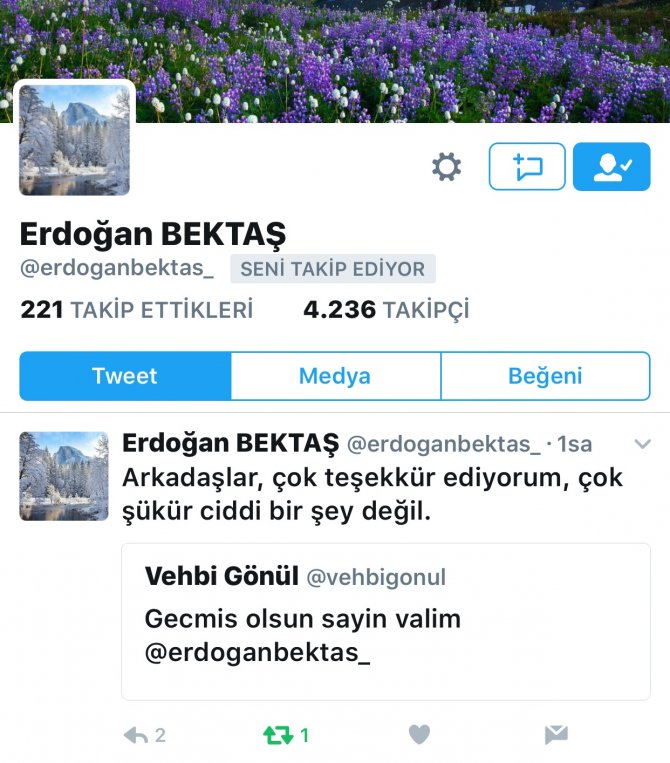
Task: Open the settings gear on the profile
Action: (x=446, y=167)
